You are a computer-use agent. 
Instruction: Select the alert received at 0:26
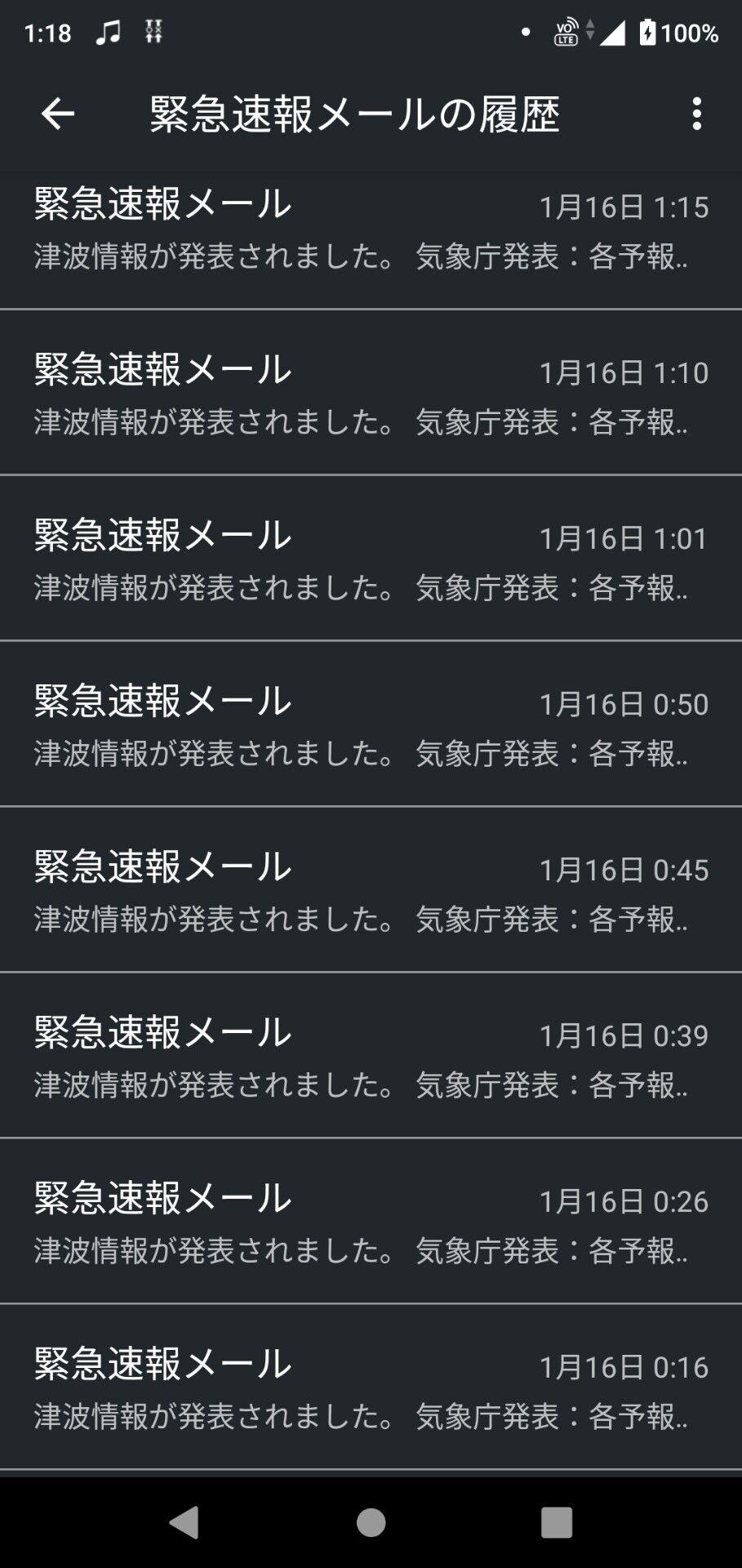371,1223
